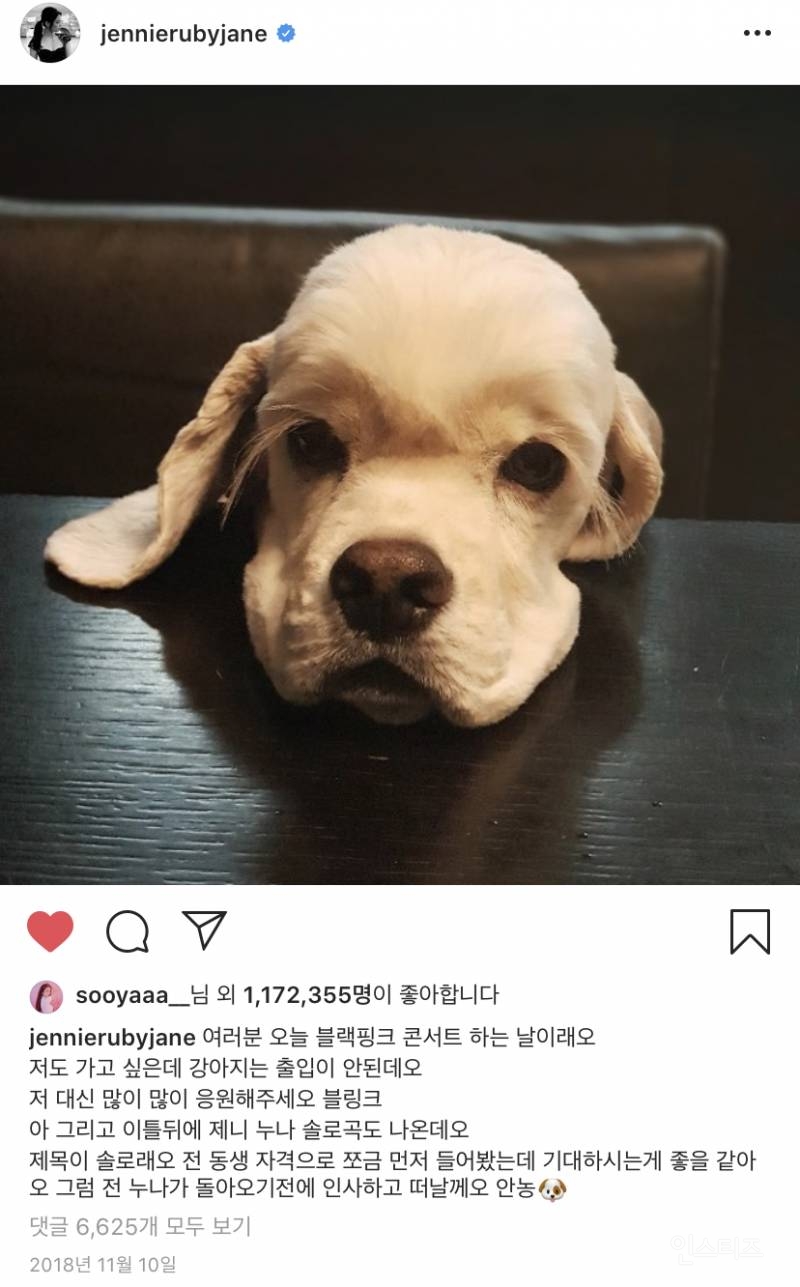Unlike the post with the heart
800x1287 pixels.
(x=50, y=932)
